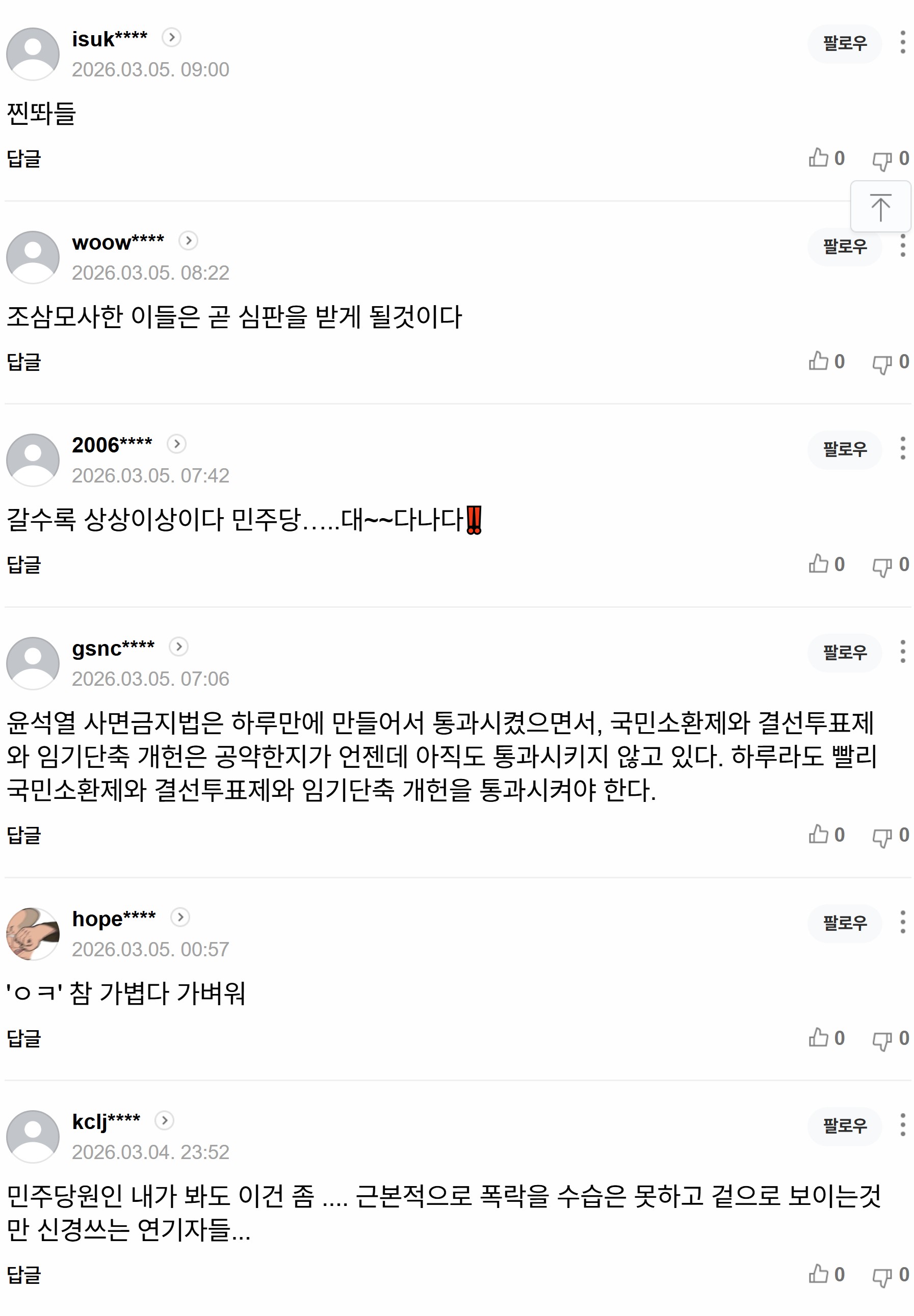Reply to gsnc**** comment
The image size is (914, 1316).
click(23, 835)
